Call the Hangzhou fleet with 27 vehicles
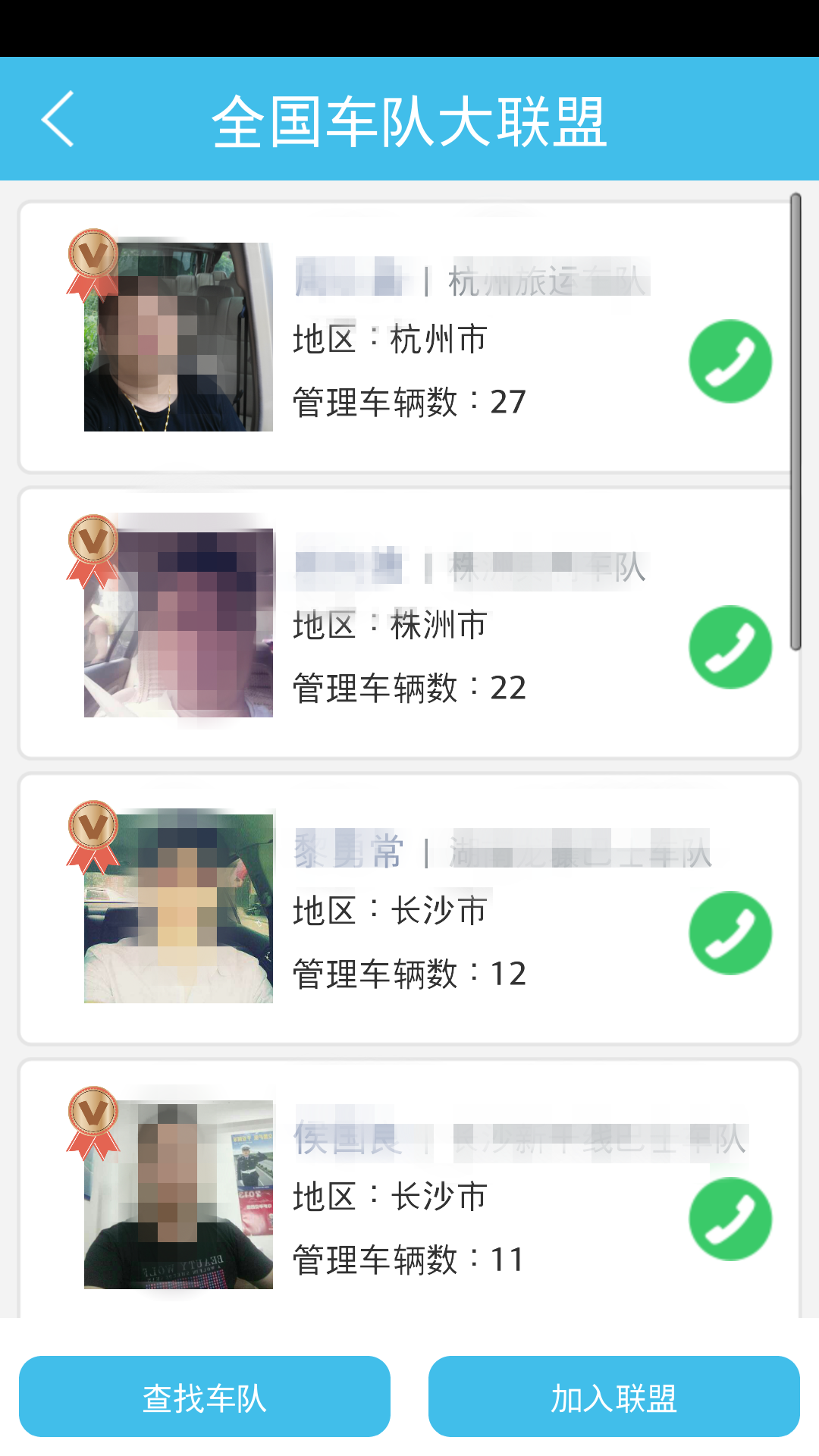 click(730, 361)
